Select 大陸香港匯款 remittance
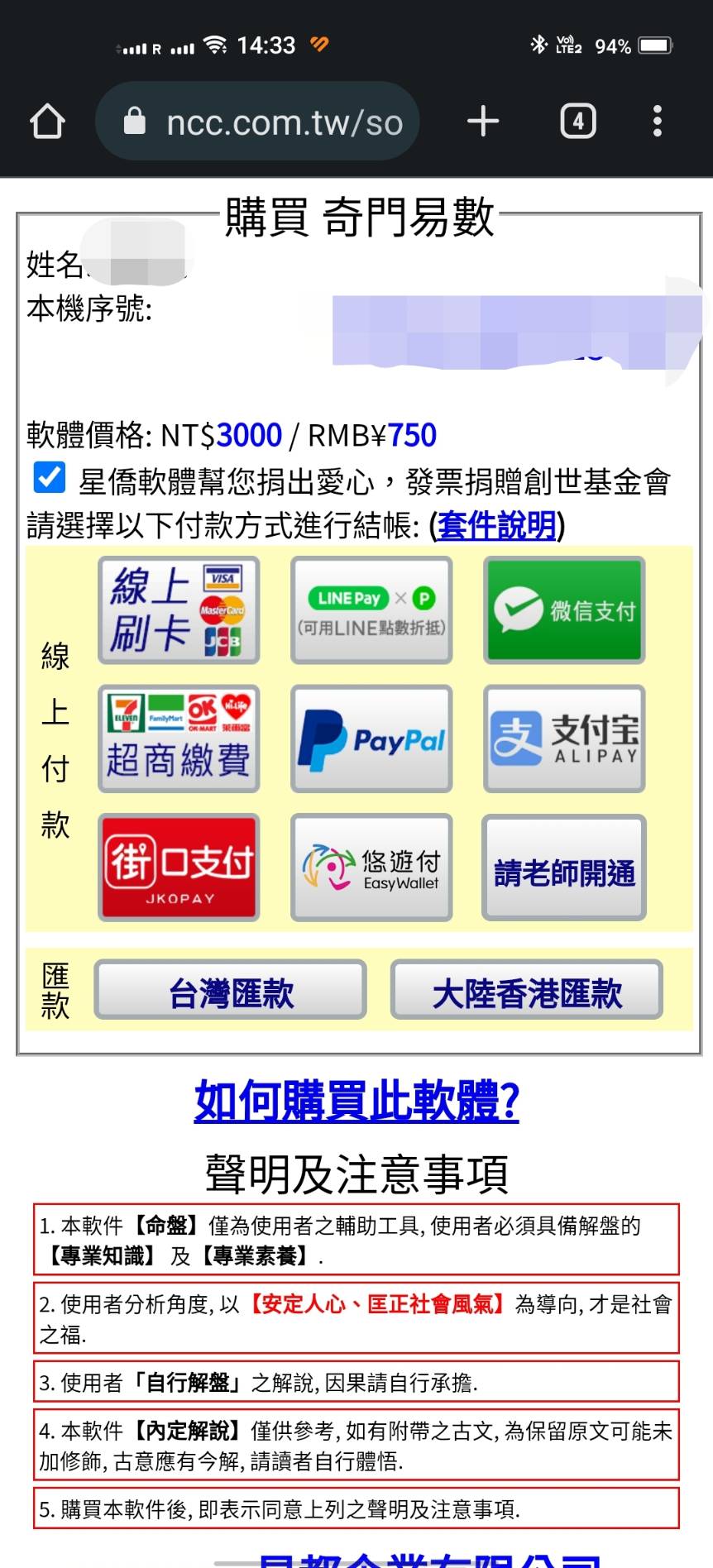This screenshot has width=713, height=1568. pos(527,990)
